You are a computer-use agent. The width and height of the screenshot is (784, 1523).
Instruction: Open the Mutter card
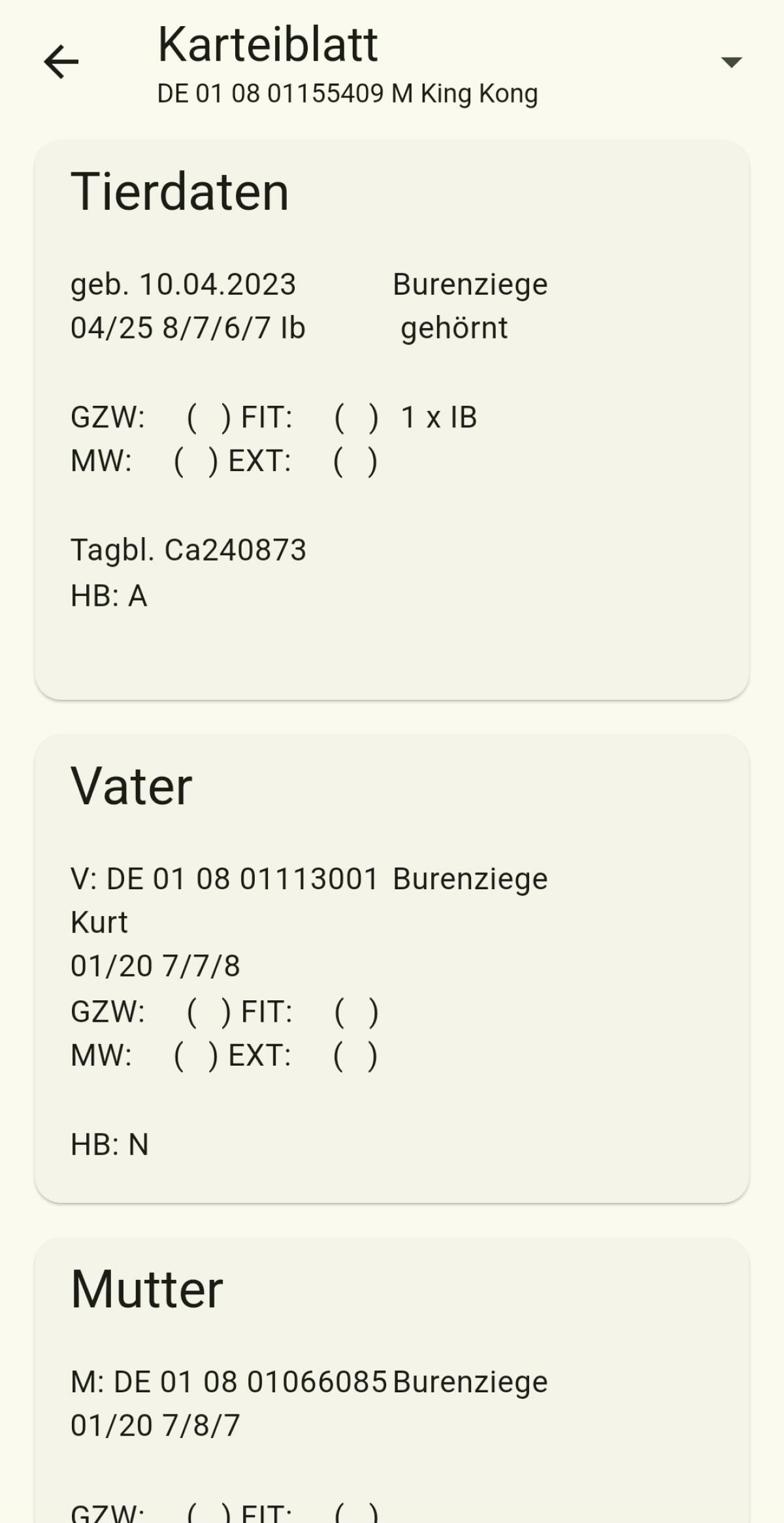391,1379
